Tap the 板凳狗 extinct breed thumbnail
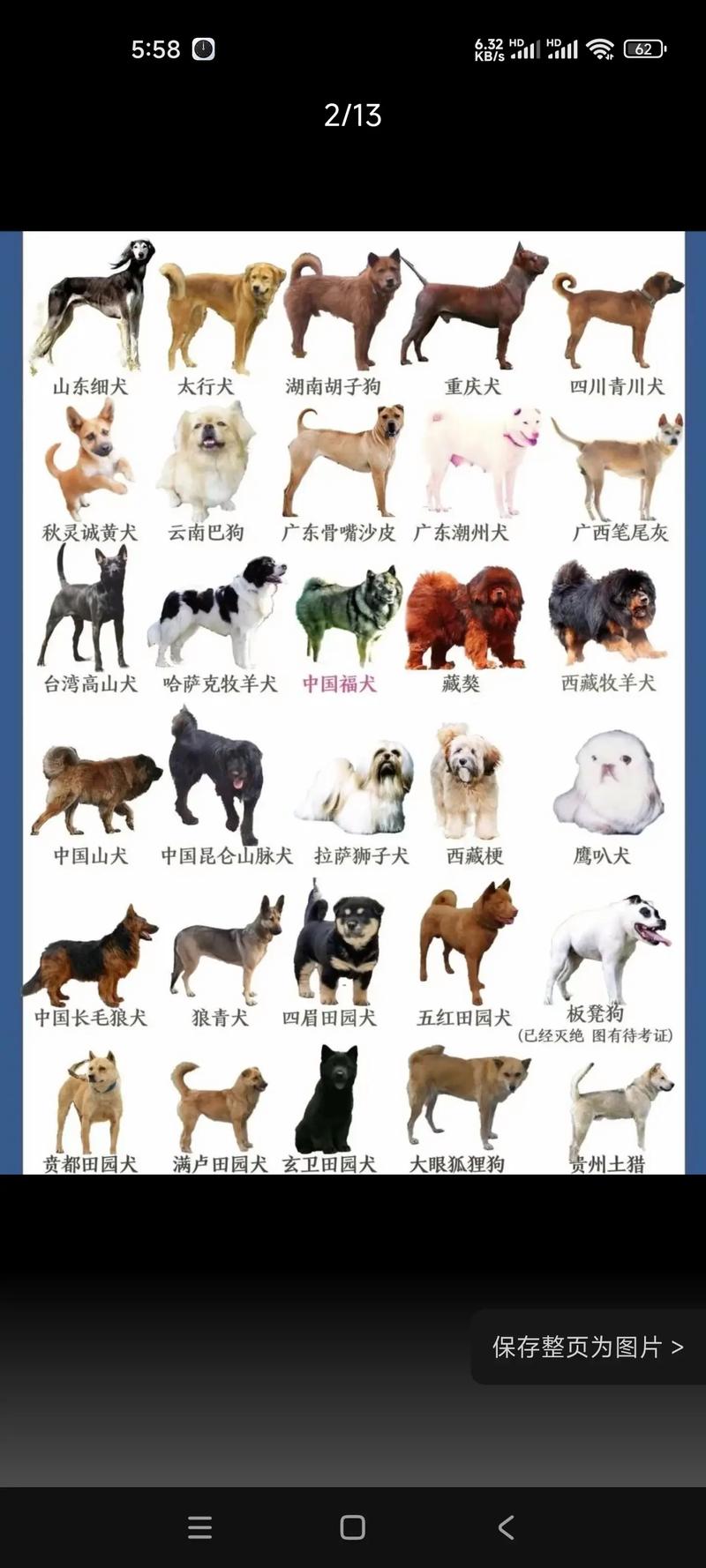Screen dimensions: 706x1568 coord(609,948)
